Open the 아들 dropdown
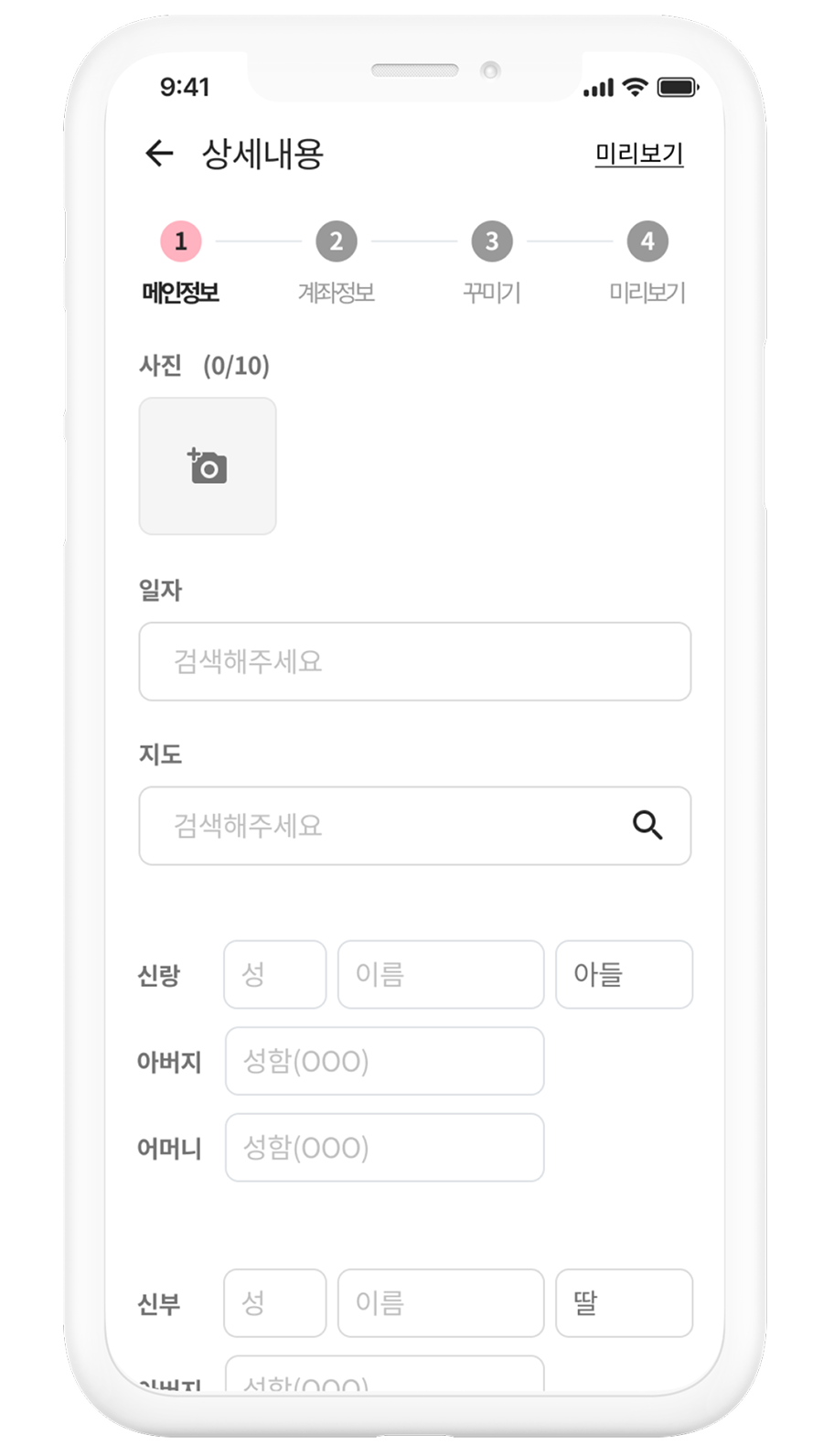823x1456 pixels. tap(625, 974)
